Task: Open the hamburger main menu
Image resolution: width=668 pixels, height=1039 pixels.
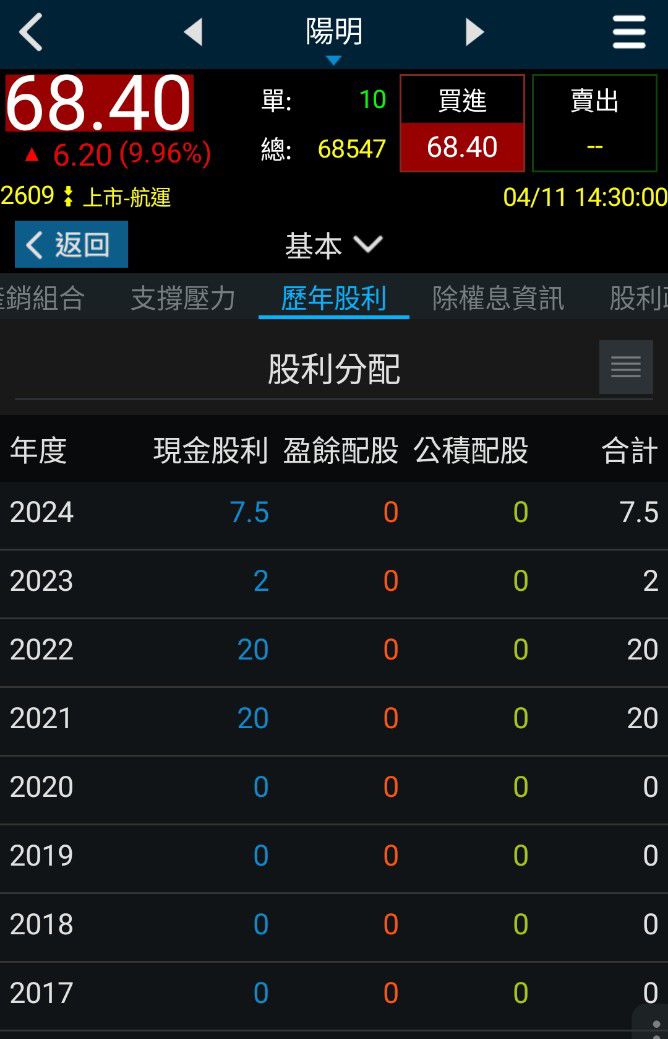Action: [628, 33]
